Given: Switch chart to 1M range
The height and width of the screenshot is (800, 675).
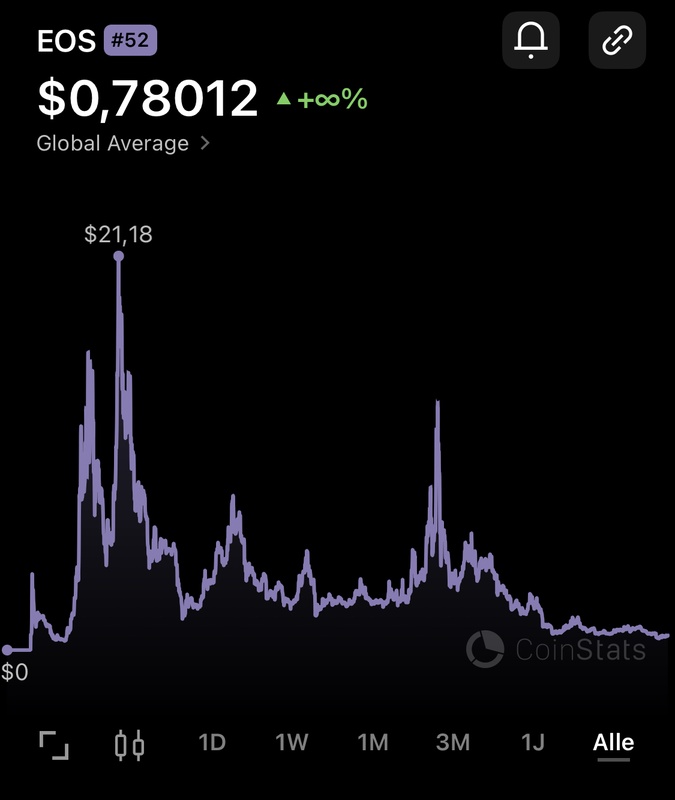Looking at the screenshot, I should (x=373, y=743).
